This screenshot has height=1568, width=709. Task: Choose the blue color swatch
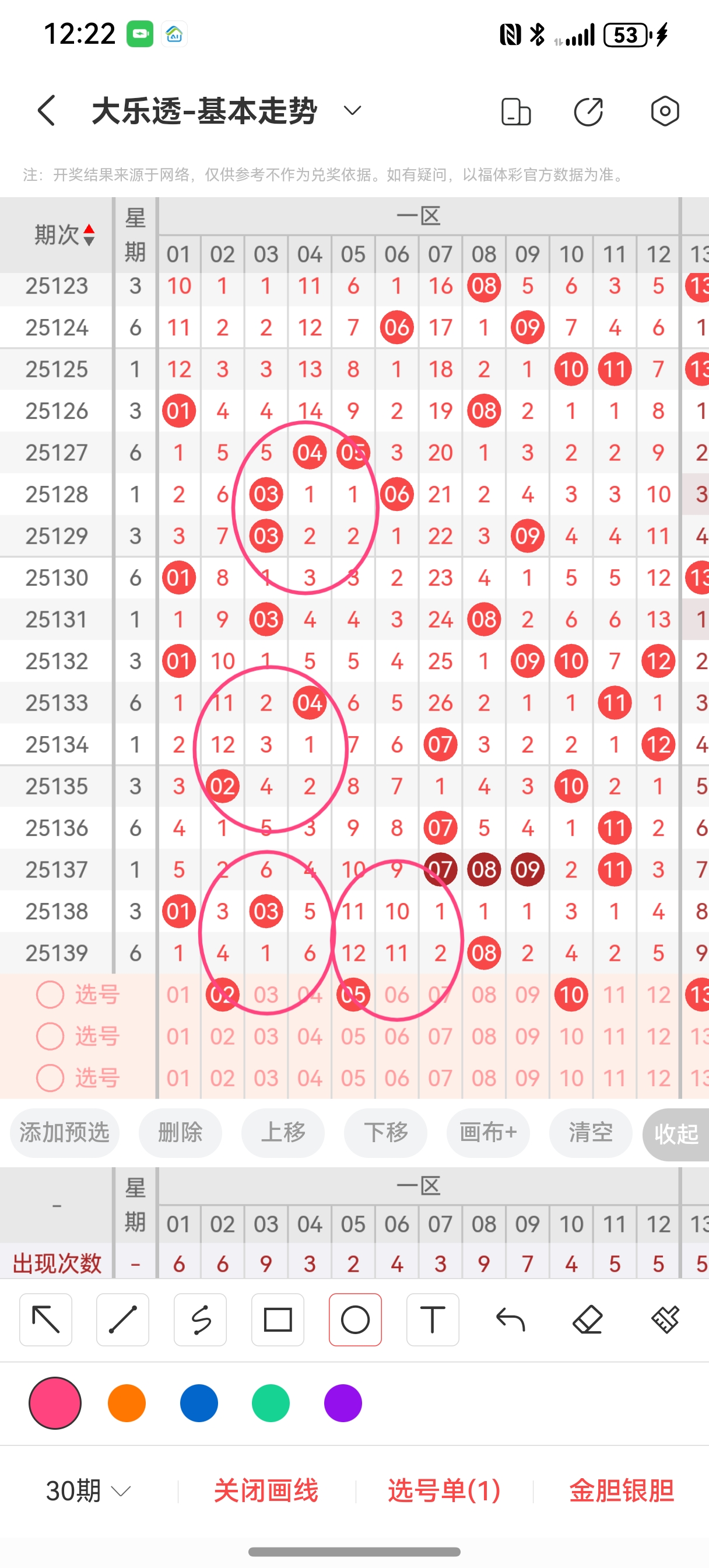click(x=199, y=1403)
